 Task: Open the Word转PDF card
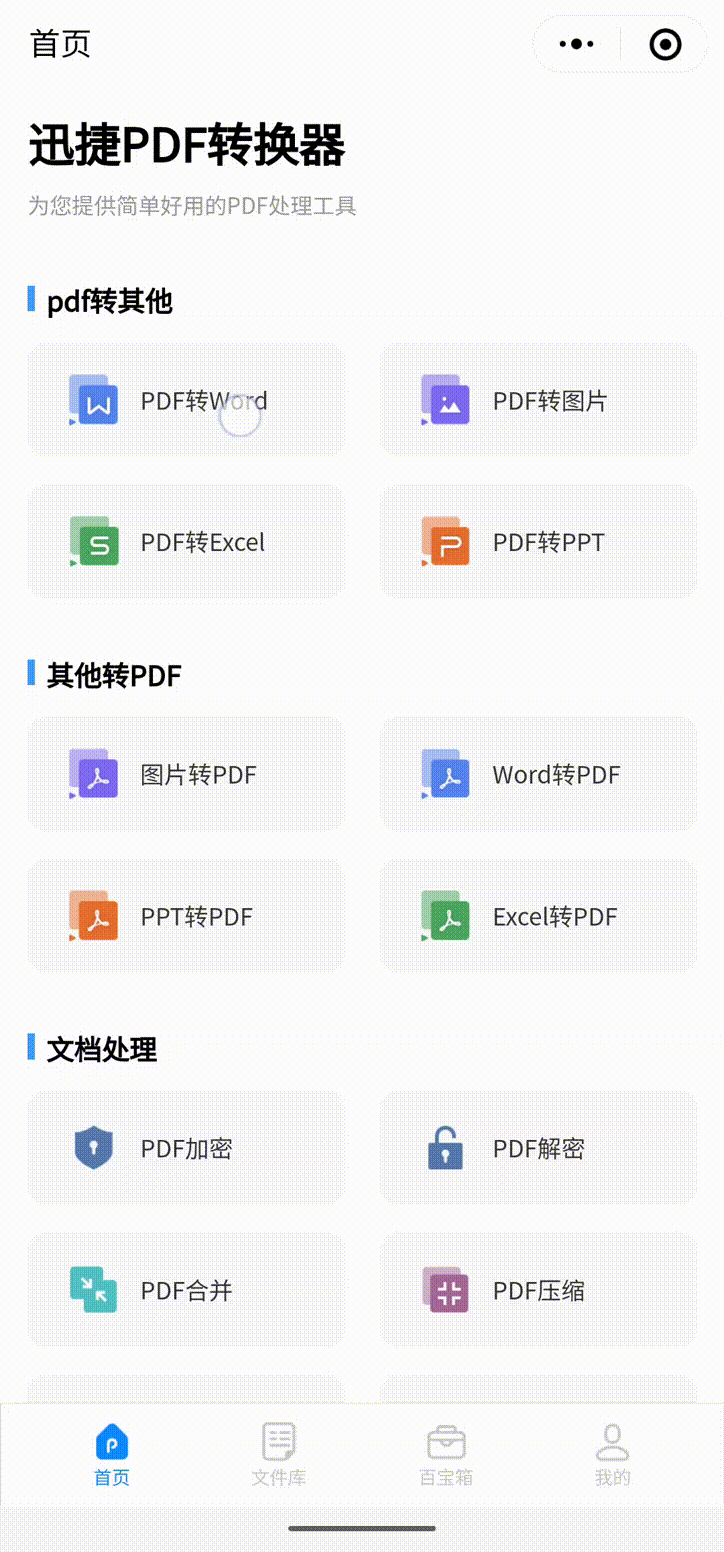click(538, 774)
